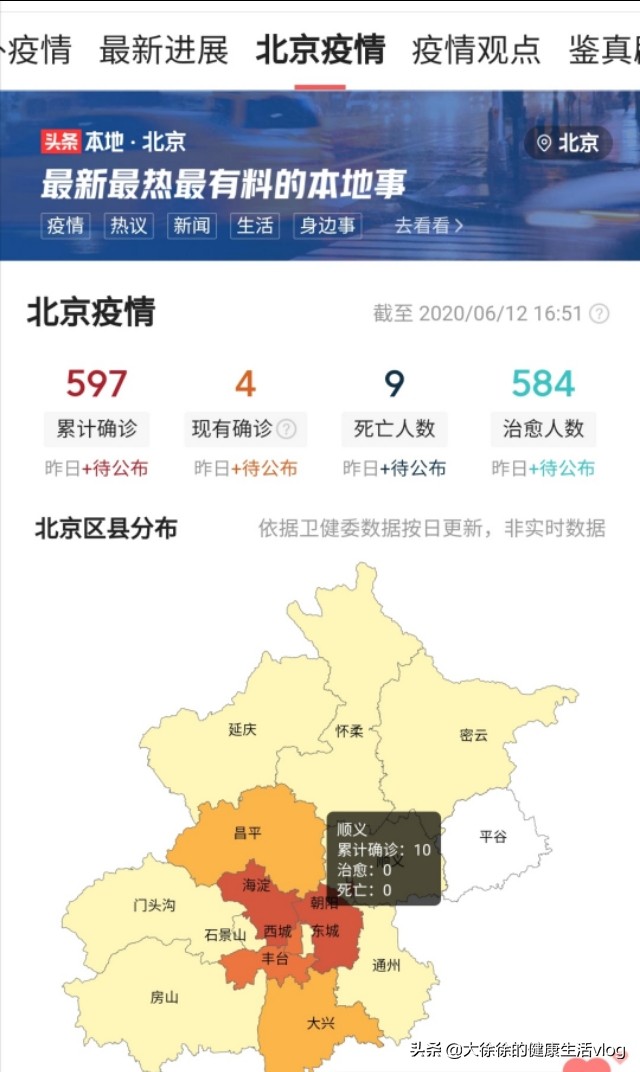Image resolution: width=640 pixels, height=1072 pixels.
Task: Open the 新闻 tag in the banner
Action: pyautogui.click(x=191, y=226)
